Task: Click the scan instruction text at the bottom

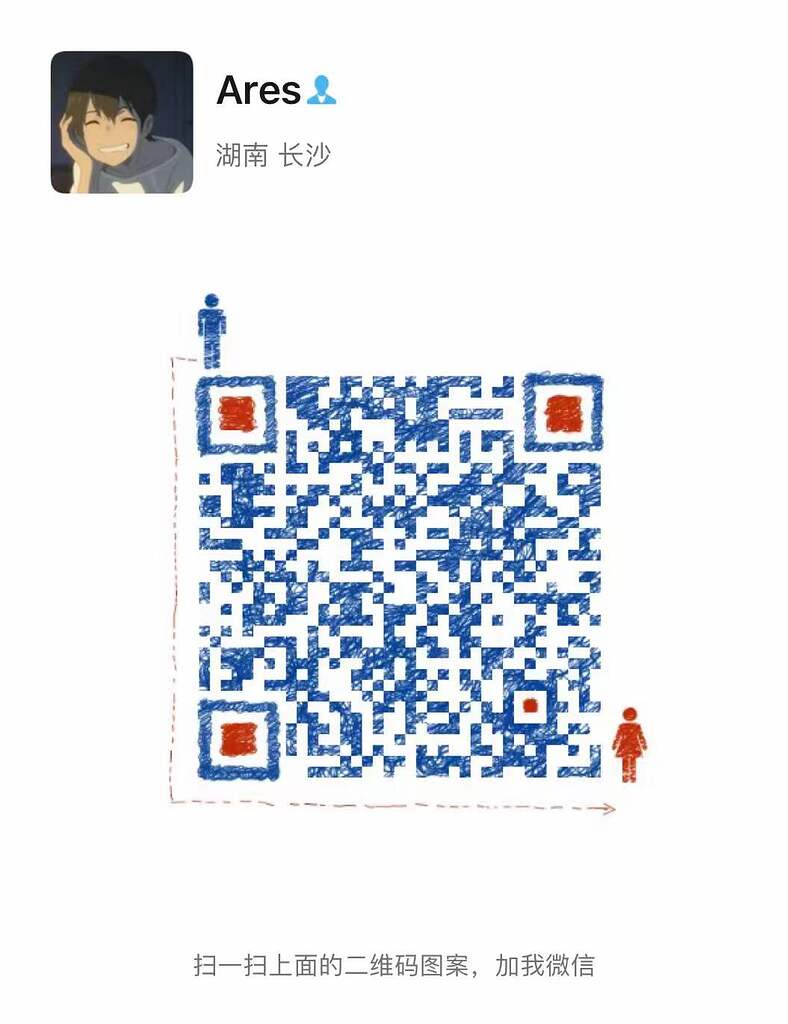Action: click(394, 964)
